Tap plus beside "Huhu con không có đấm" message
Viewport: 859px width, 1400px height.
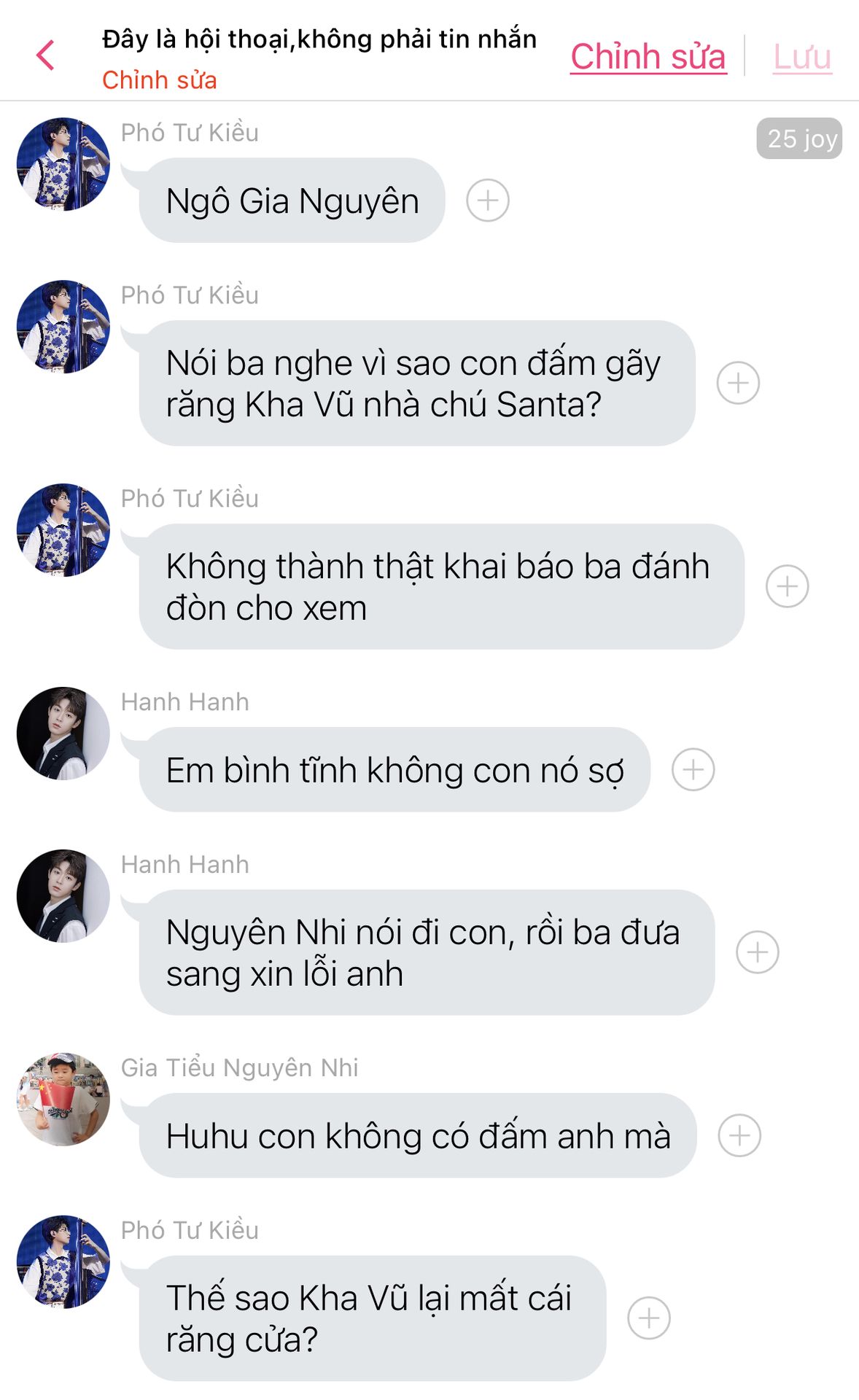coord(739,1135)
